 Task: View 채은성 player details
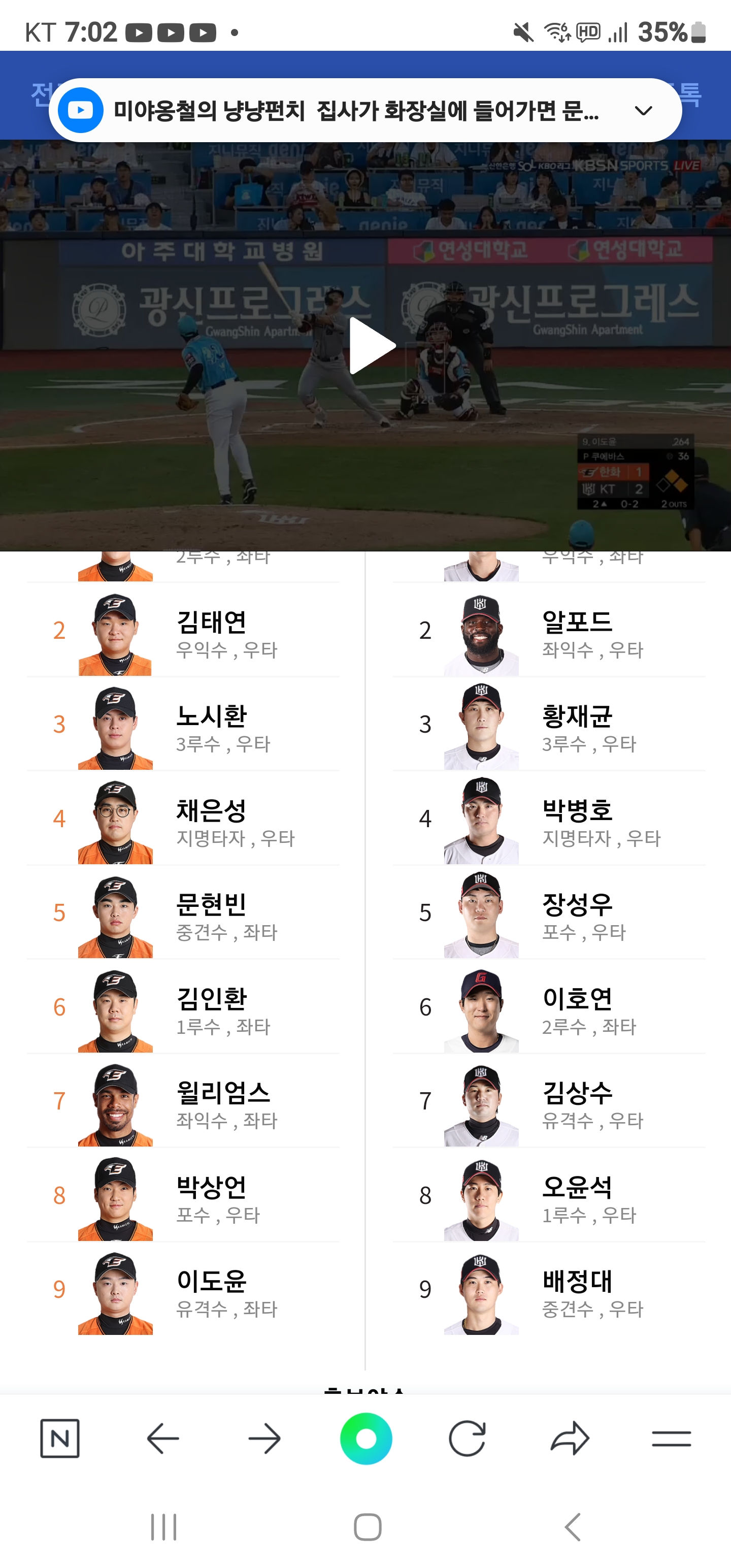click(x=211, y=811)
